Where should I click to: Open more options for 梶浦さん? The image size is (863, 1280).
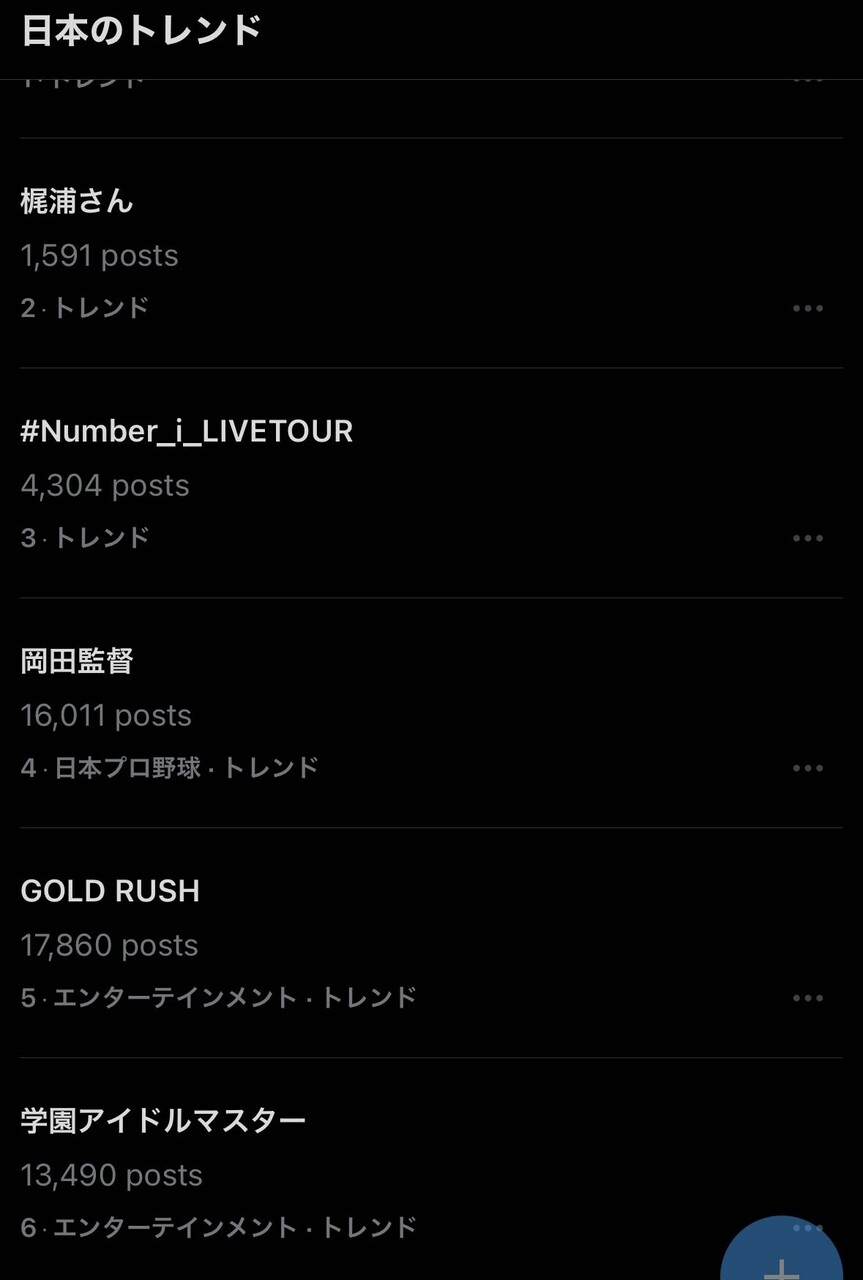coord(807,308)
